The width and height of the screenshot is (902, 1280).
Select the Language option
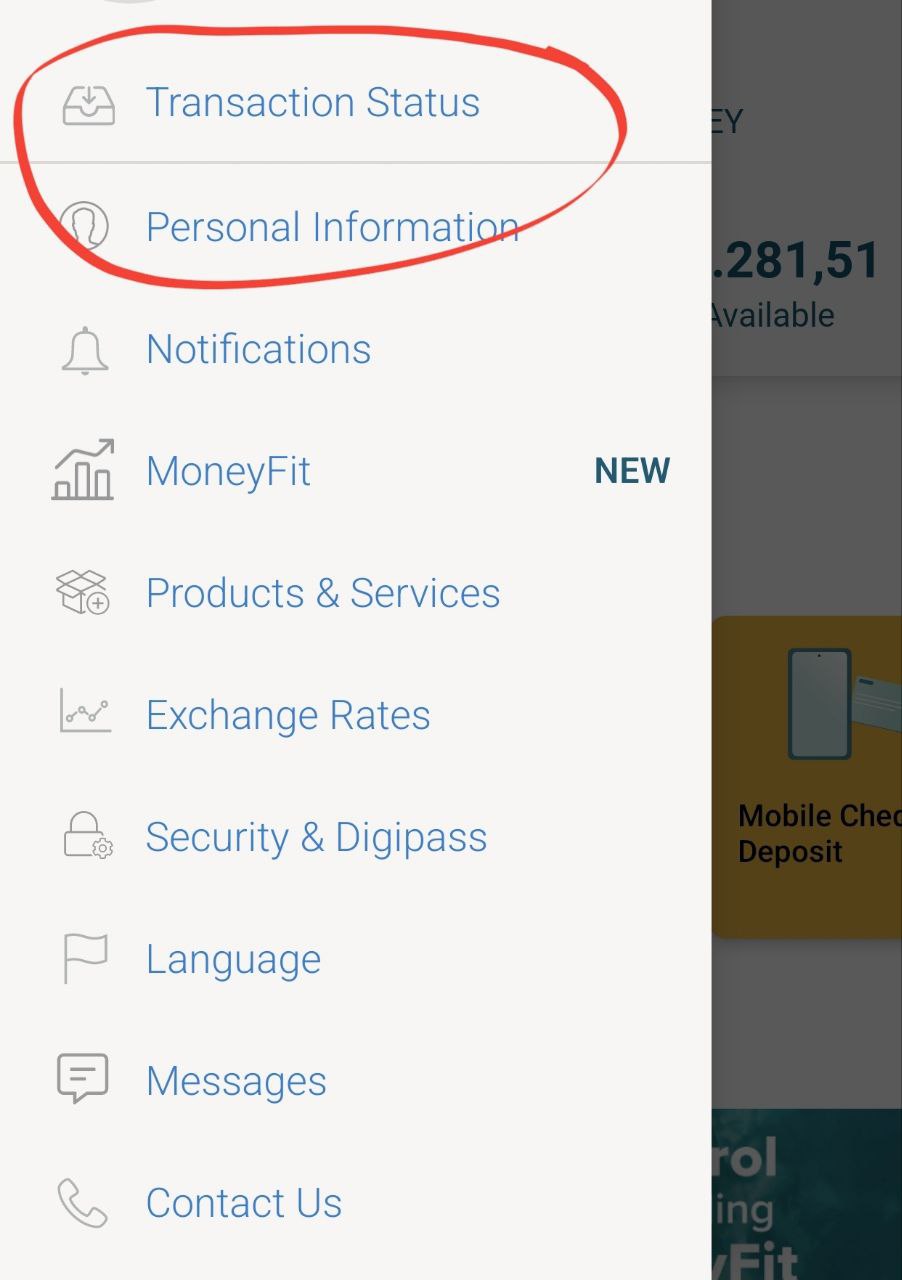(233, 960)
